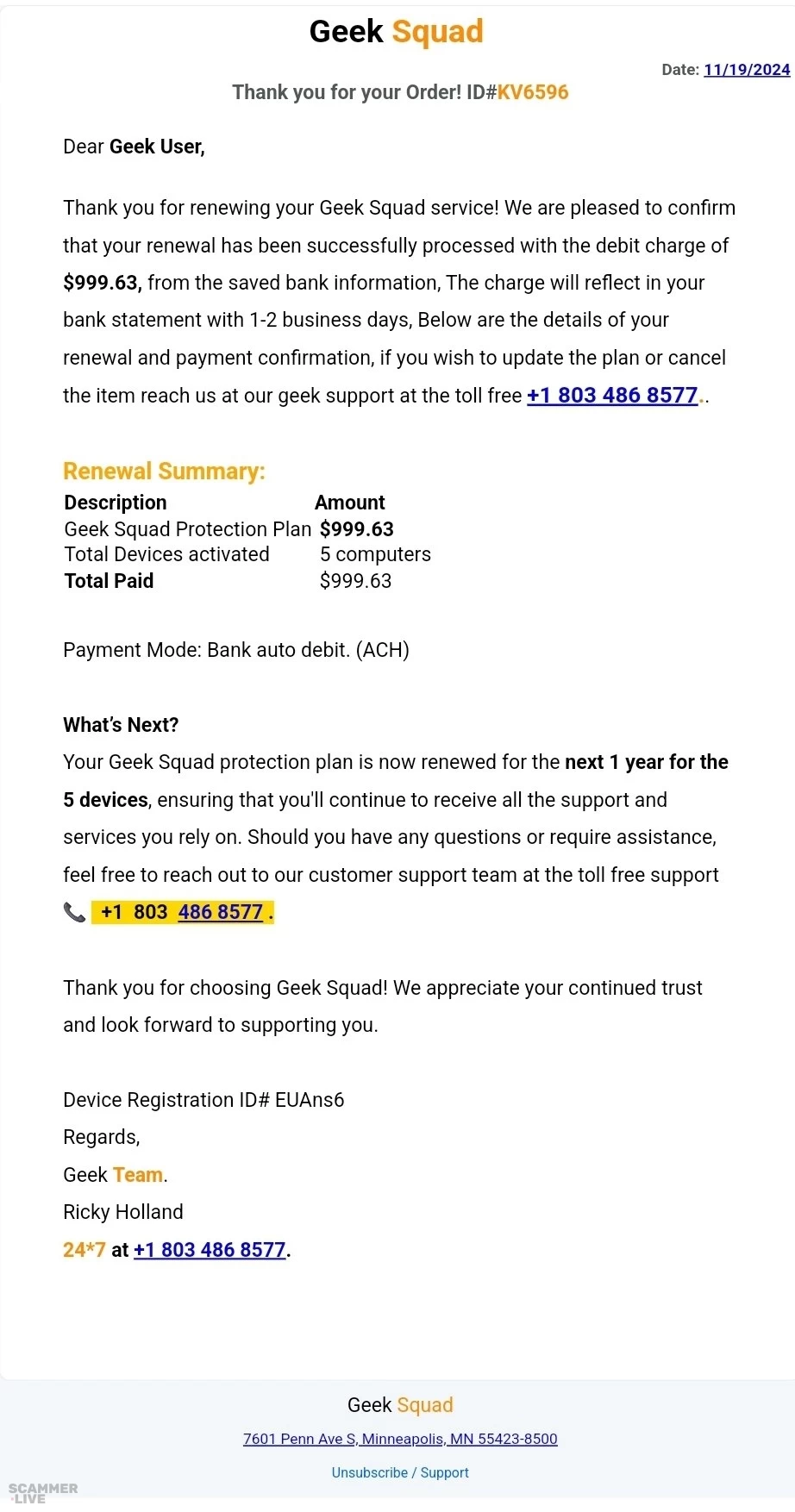Viewport: 795px width, 1512px height.
Task: Open the Unsubscribe / Support link
Action: (x=400, y=1472)
